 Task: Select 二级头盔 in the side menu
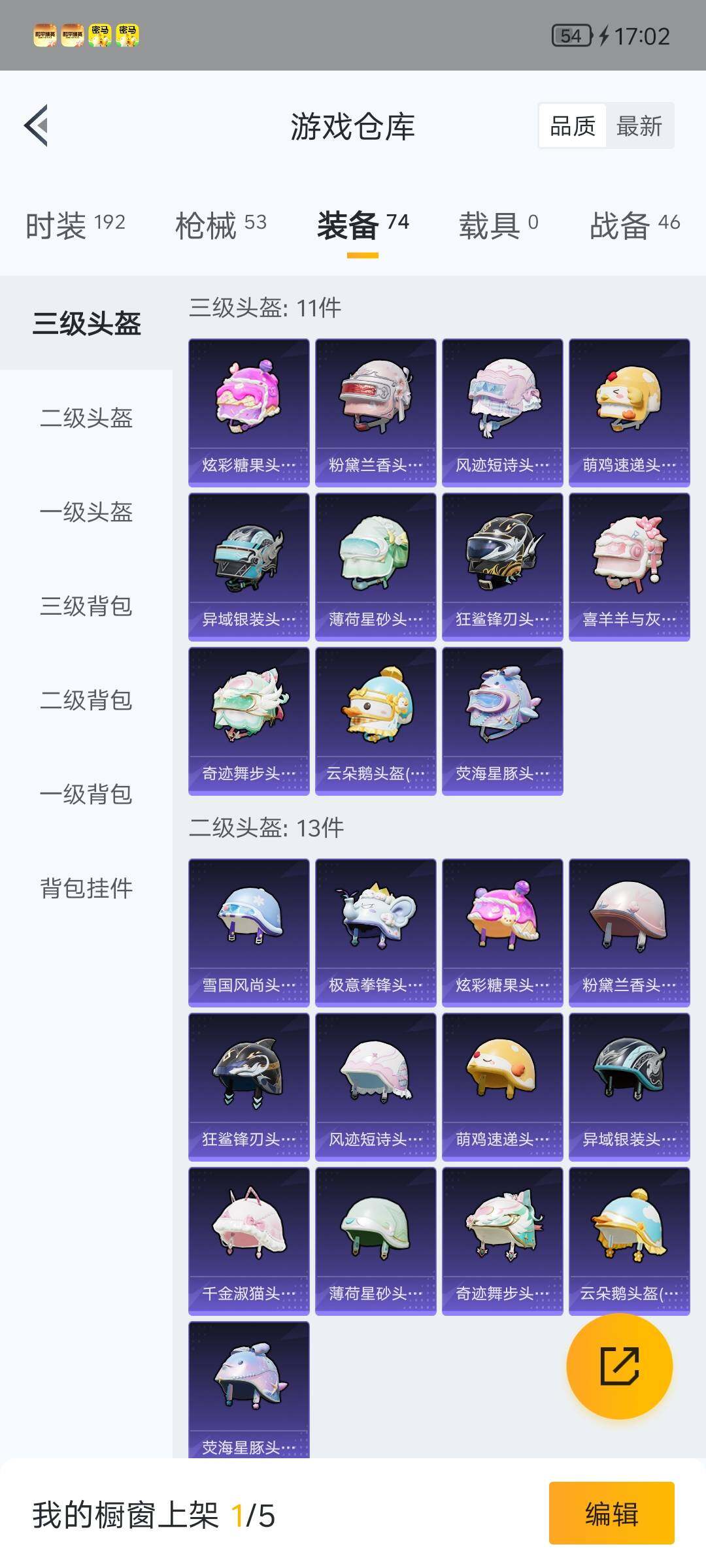coord(86,418)
